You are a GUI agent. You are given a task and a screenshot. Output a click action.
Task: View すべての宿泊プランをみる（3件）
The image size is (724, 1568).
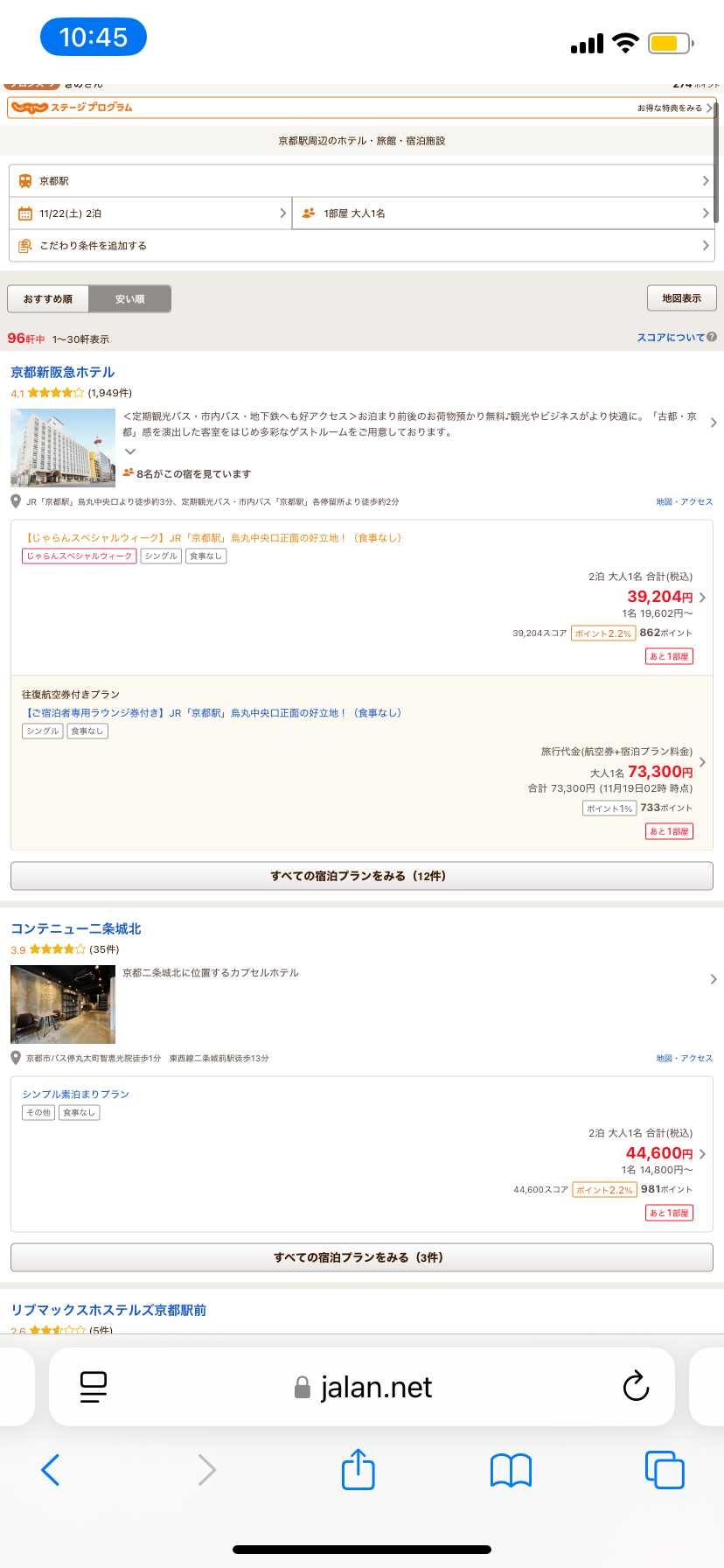(x=361, y=1257)
